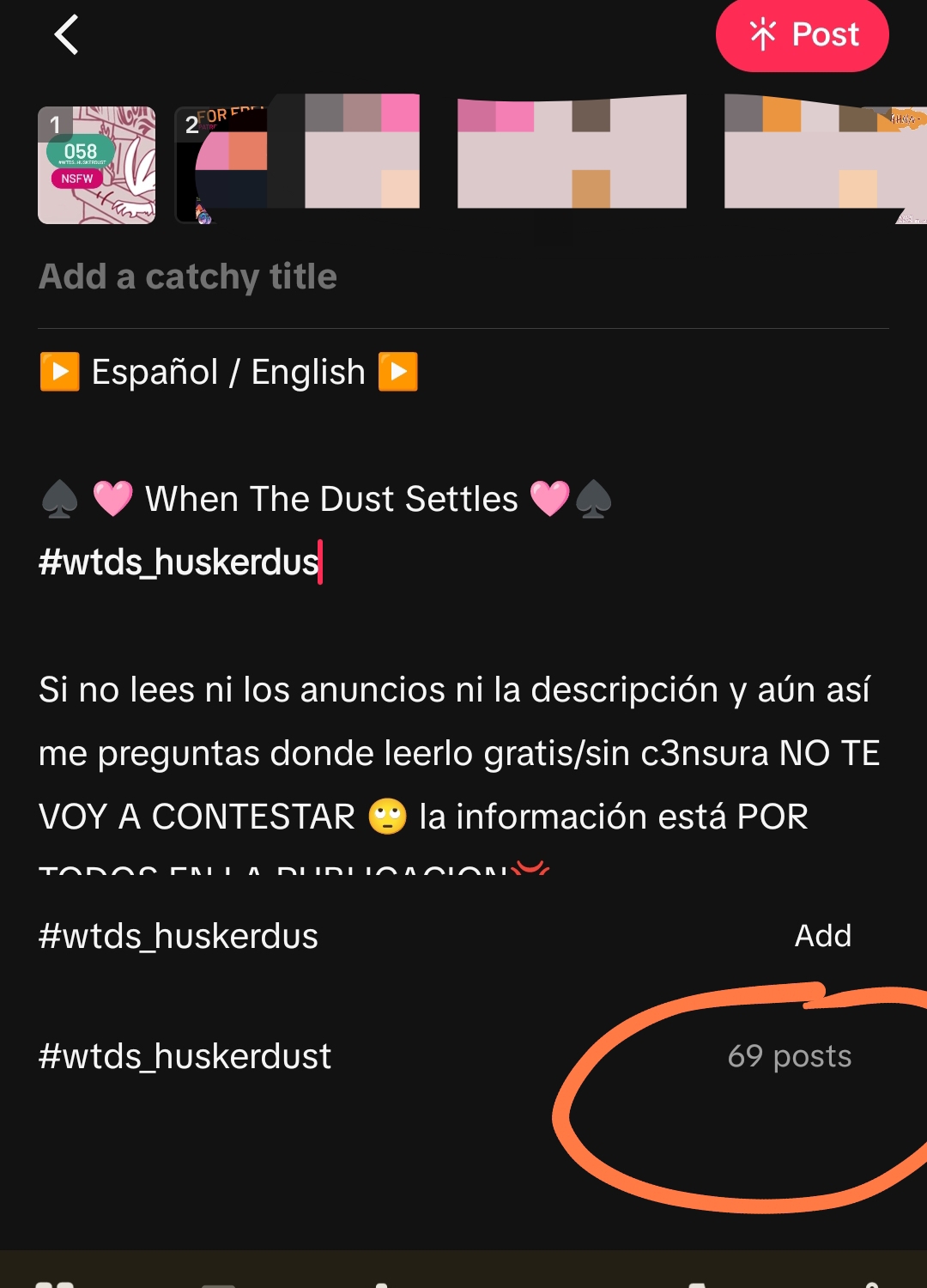Focus the post description text area
The height and width of the screenshot is (1288, 927).
click(463, 687)
